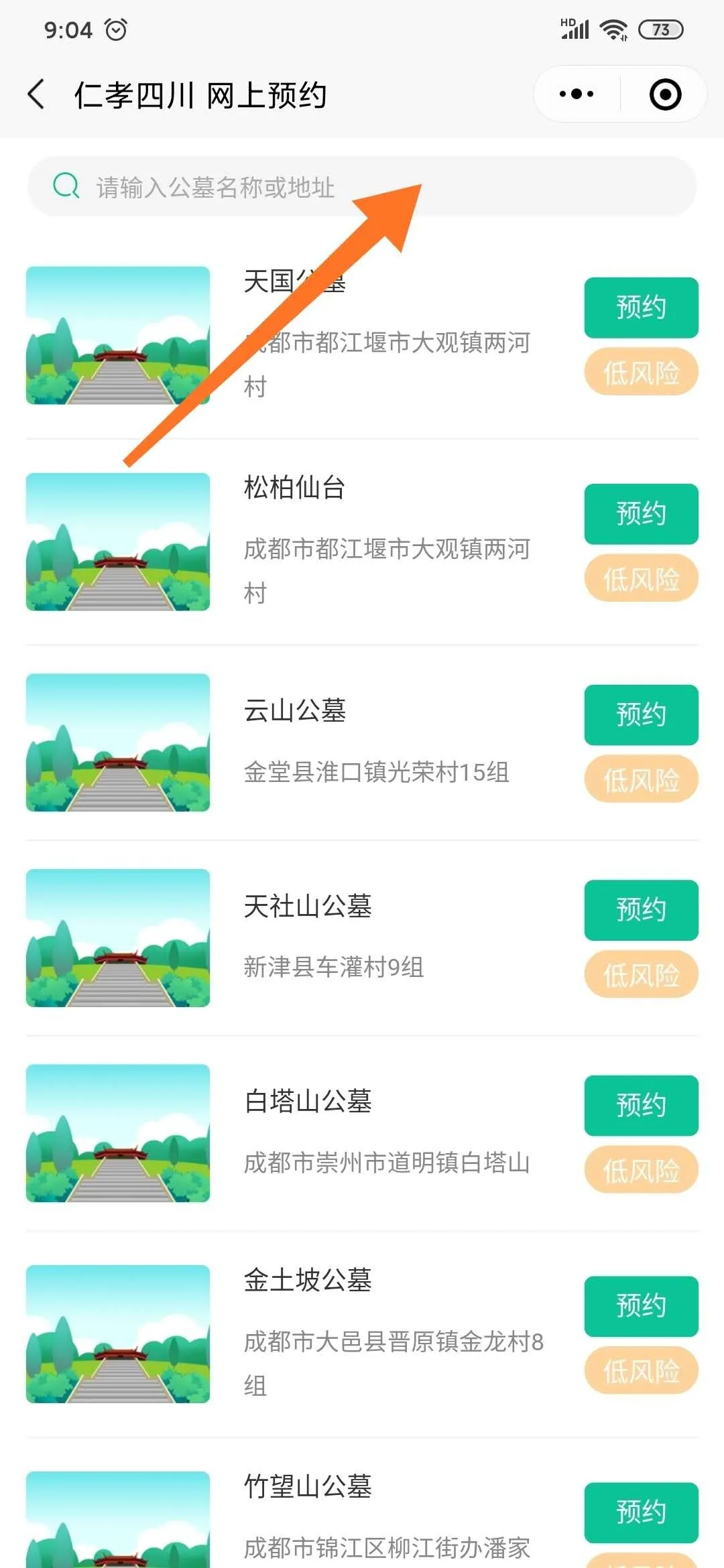Close the mini program with the circle icon

click(665, 94)
